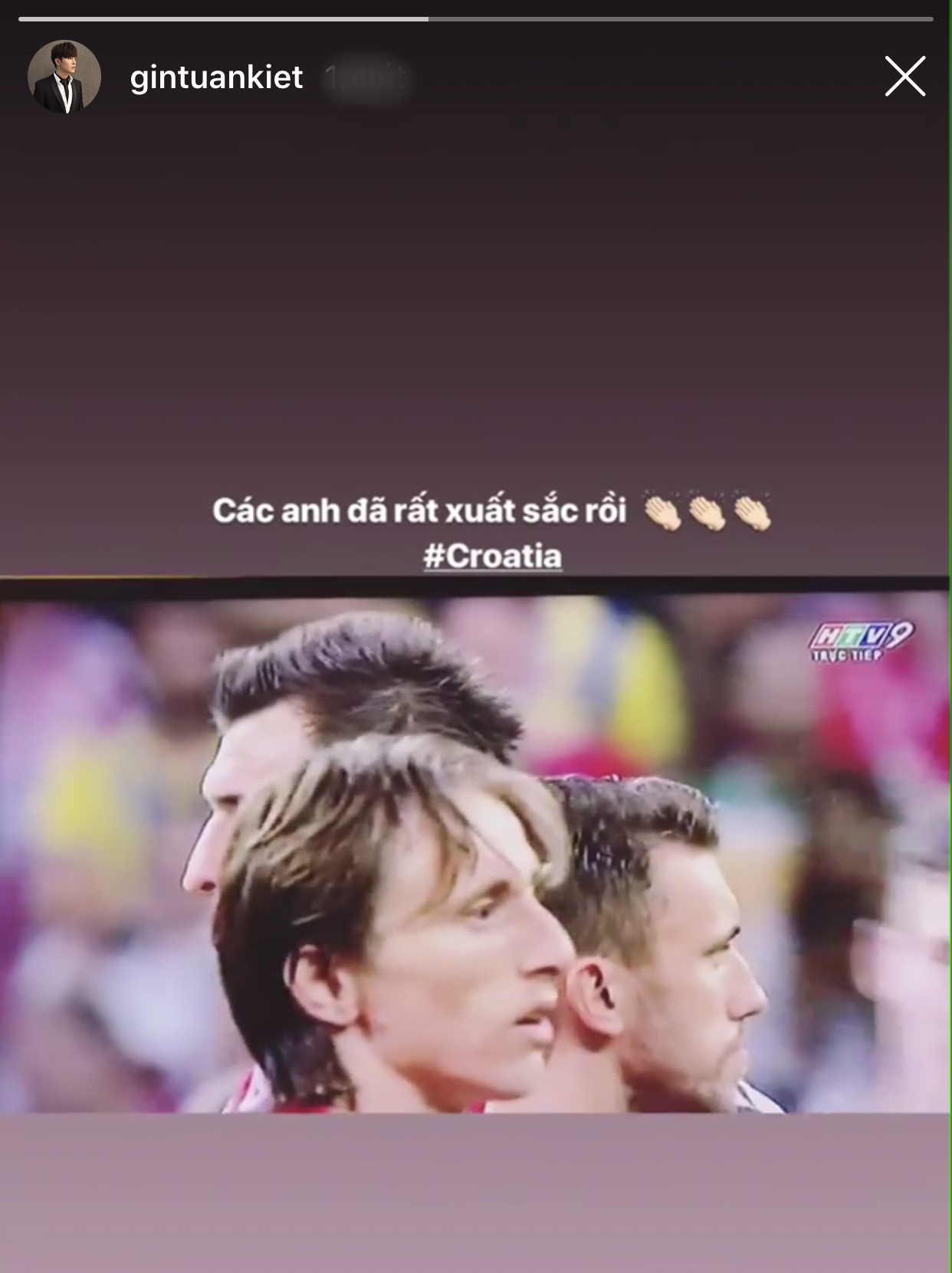The image size is (952, 1273).
Task: Open the #Croatia hashtag
Action: 492,556
